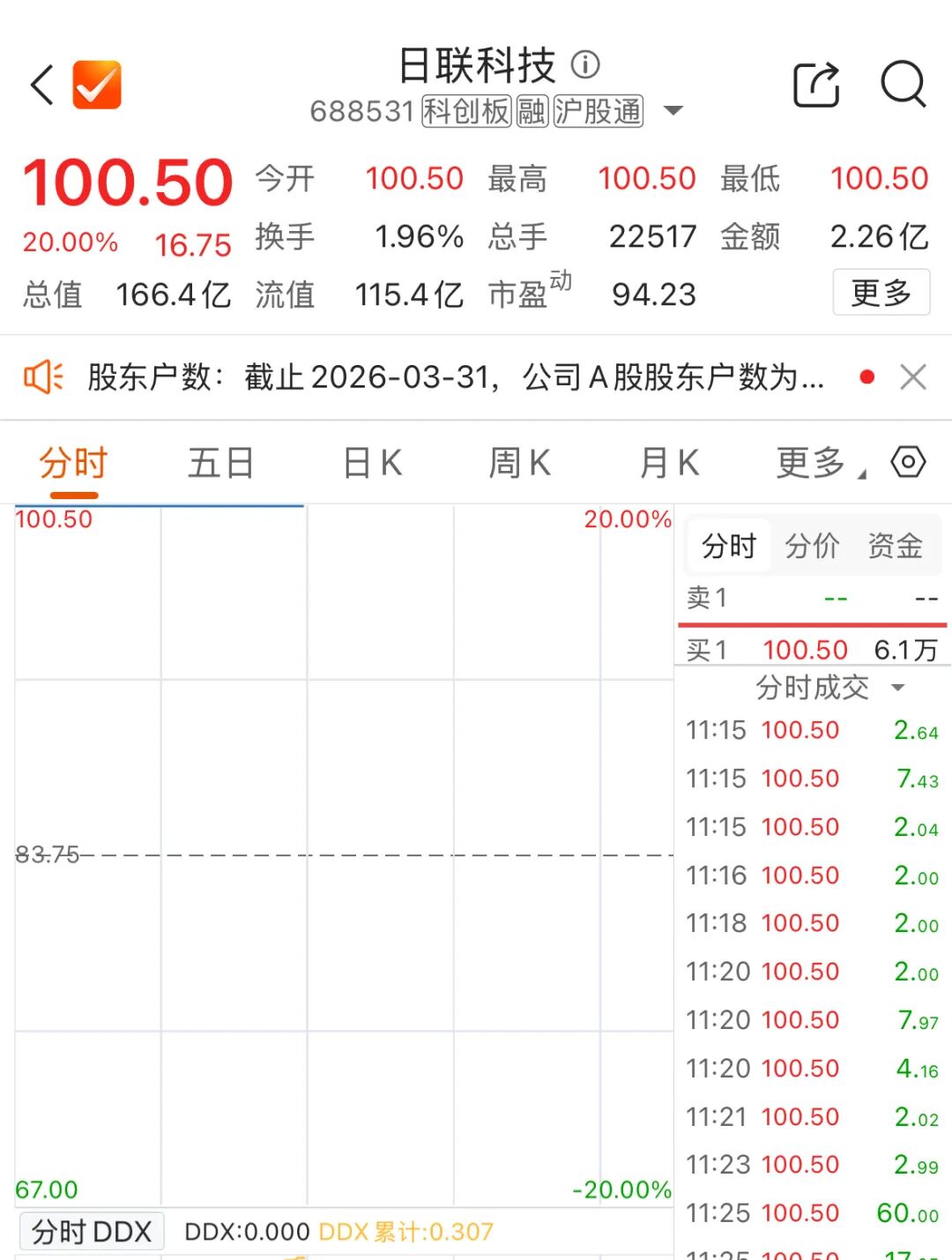The width and height of the screenshot is (952, 1260).
Task: Expand the dropdown beside the stock code
Action: tap(673, 111)
